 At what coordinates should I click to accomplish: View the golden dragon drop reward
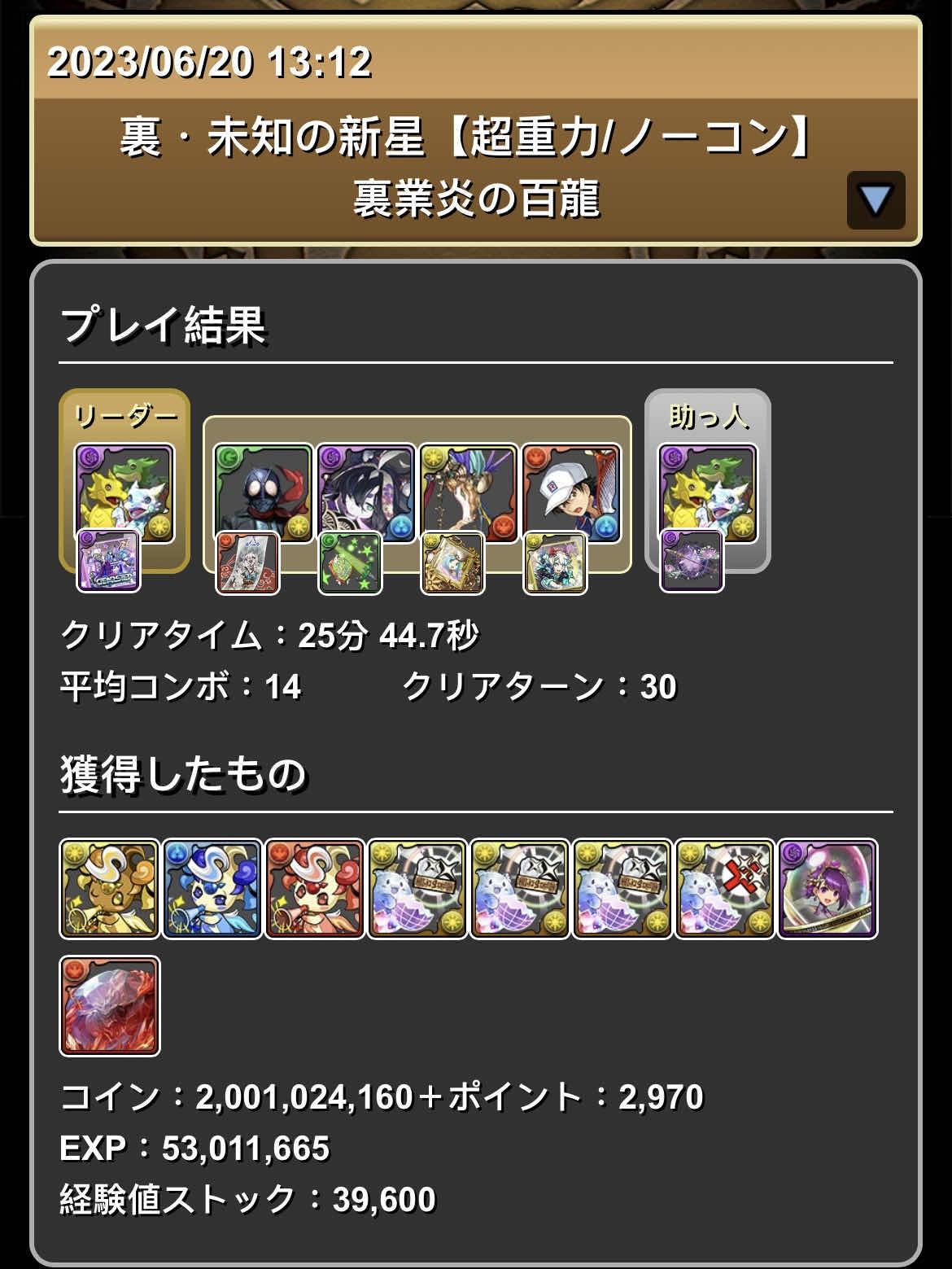[109, 889]
